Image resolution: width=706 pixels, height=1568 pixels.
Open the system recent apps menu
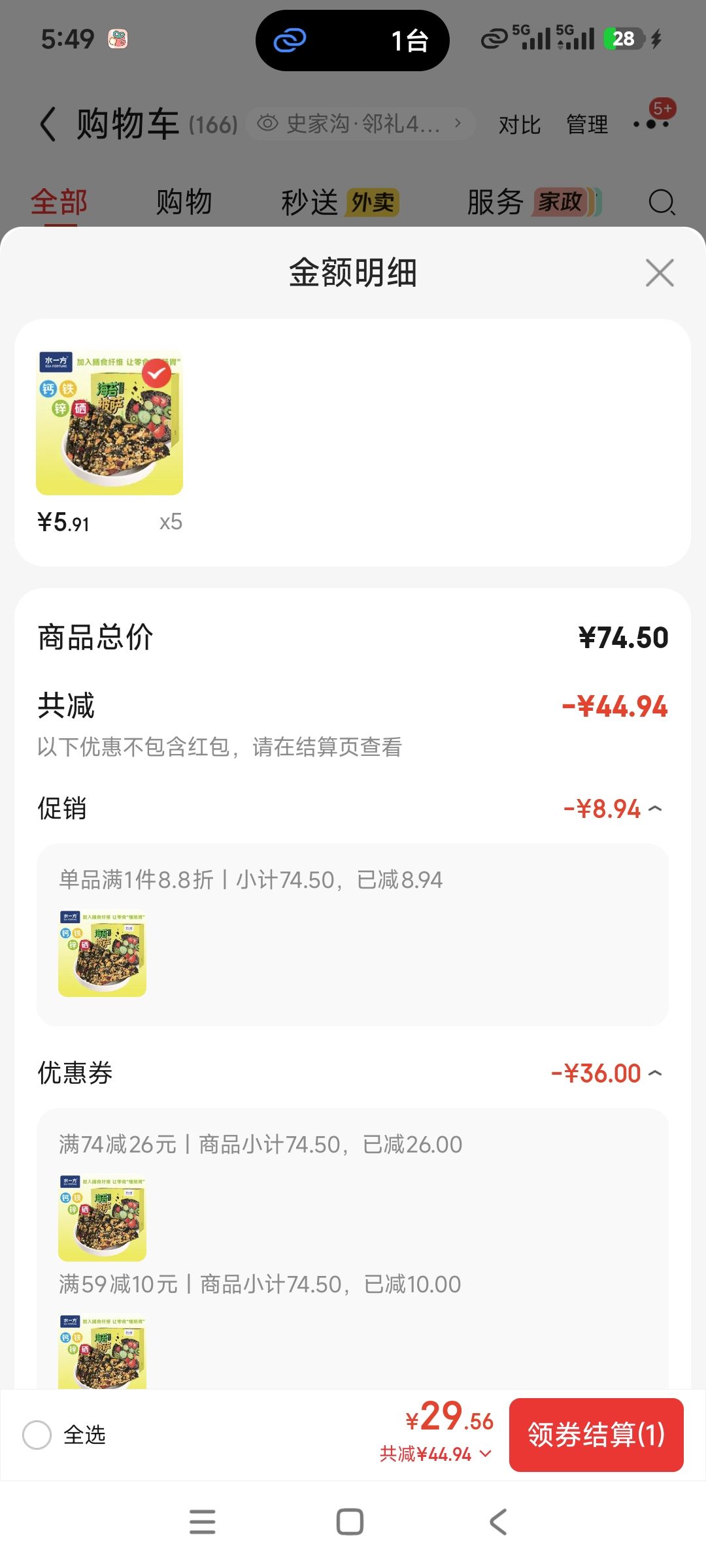pos(202,1522)
